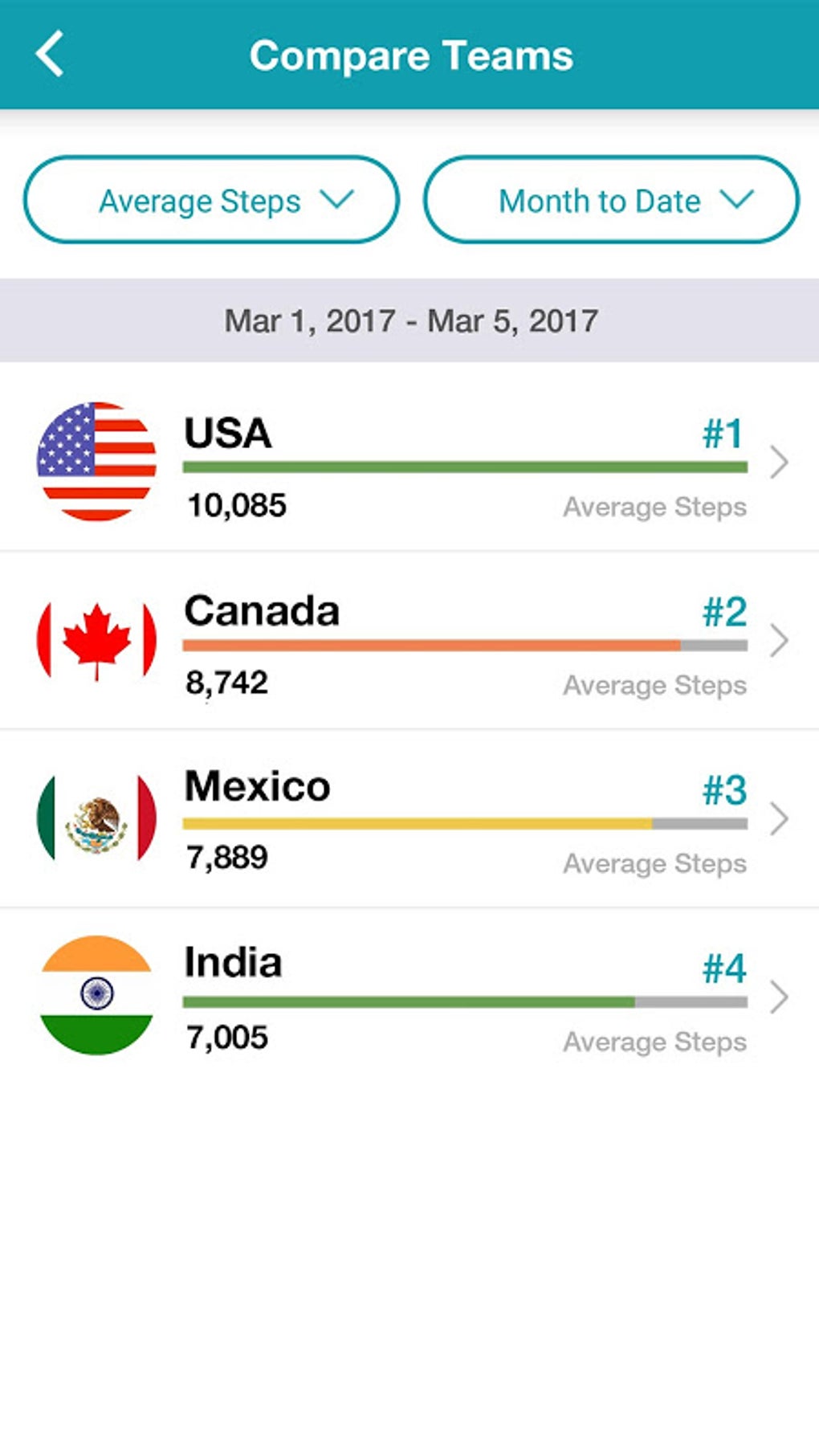
Task: Go back from Compare Teams
Action: (50, 55)
